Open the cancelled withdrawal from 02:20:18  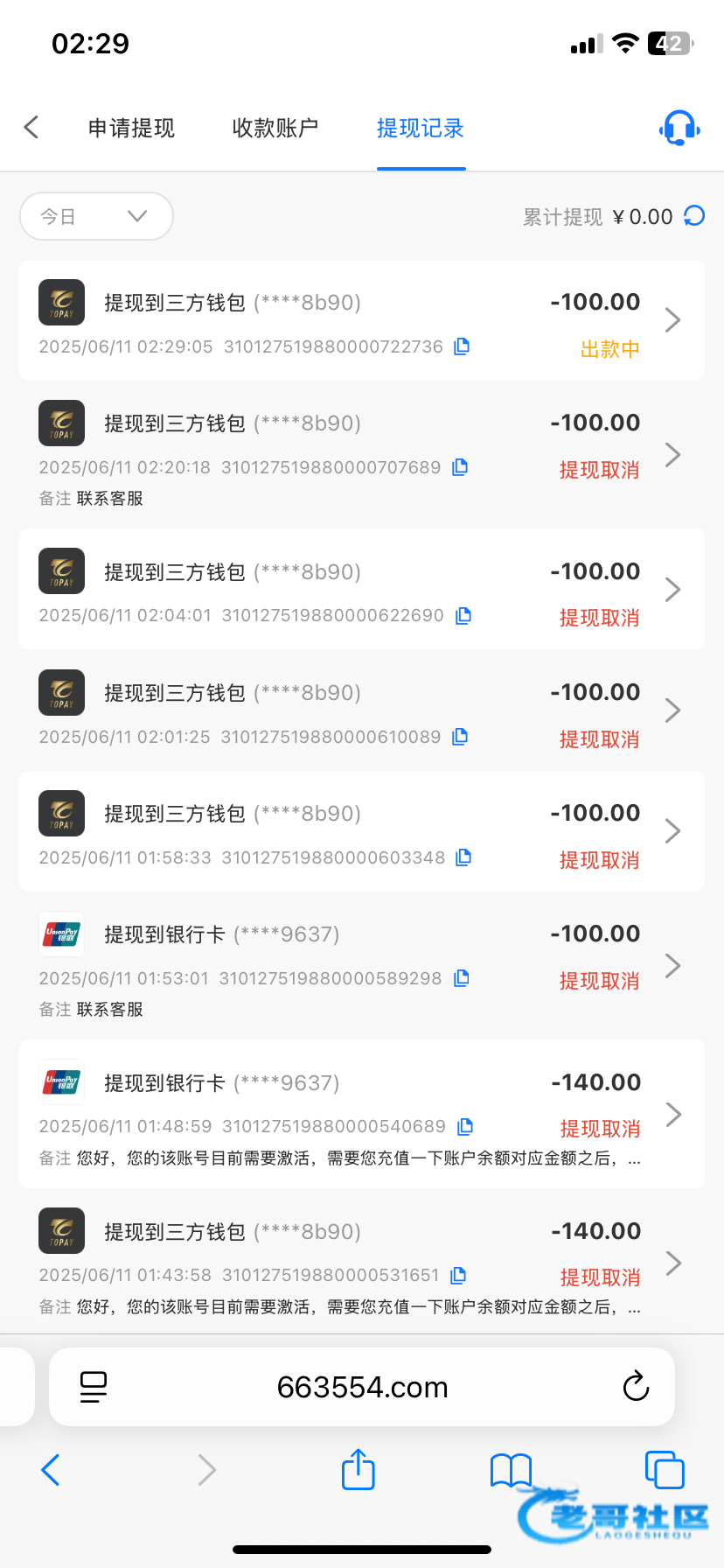[x=362, y=454]
